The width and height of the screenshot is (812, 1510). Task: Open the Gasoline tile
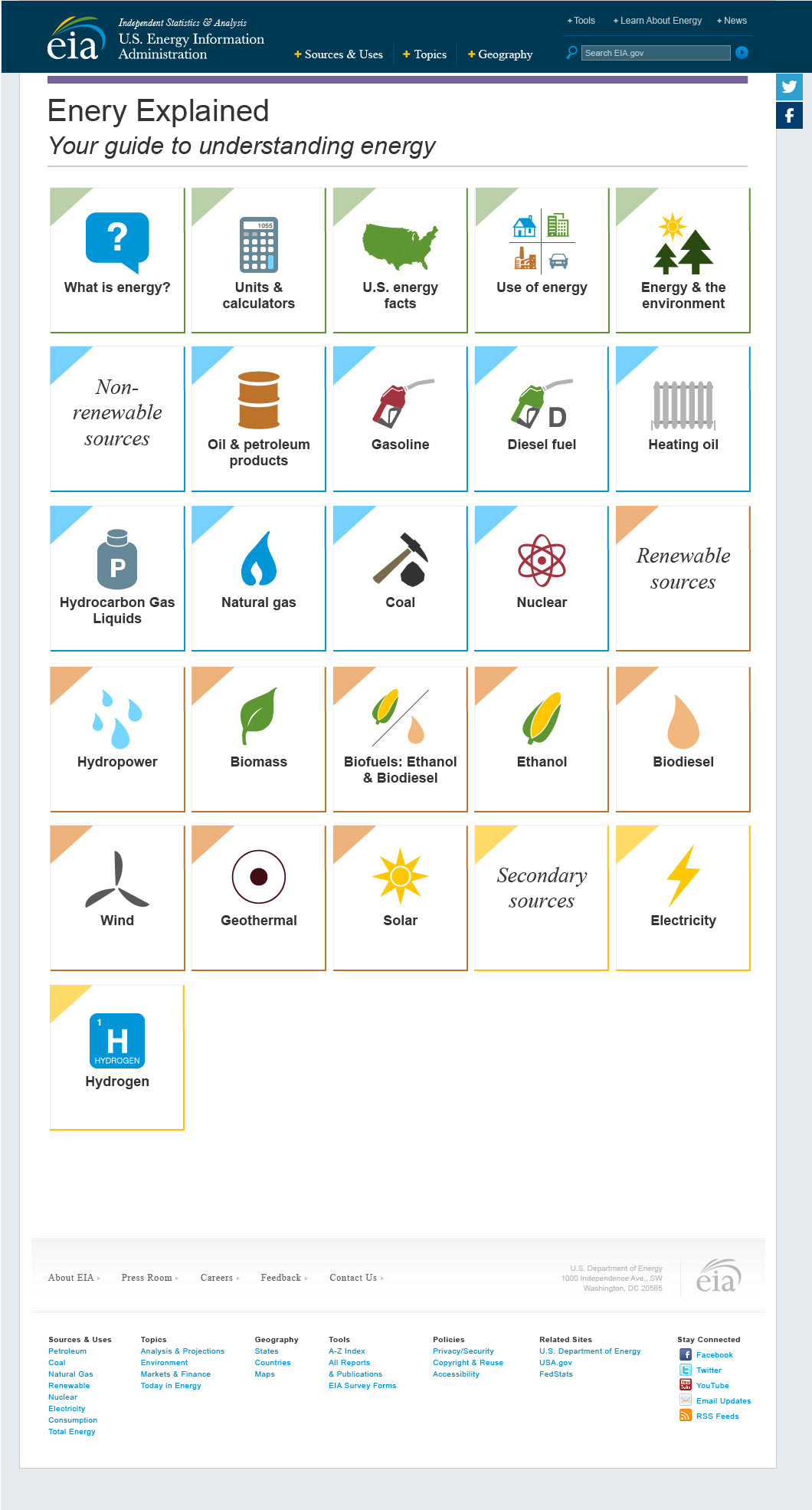(401, 419)
